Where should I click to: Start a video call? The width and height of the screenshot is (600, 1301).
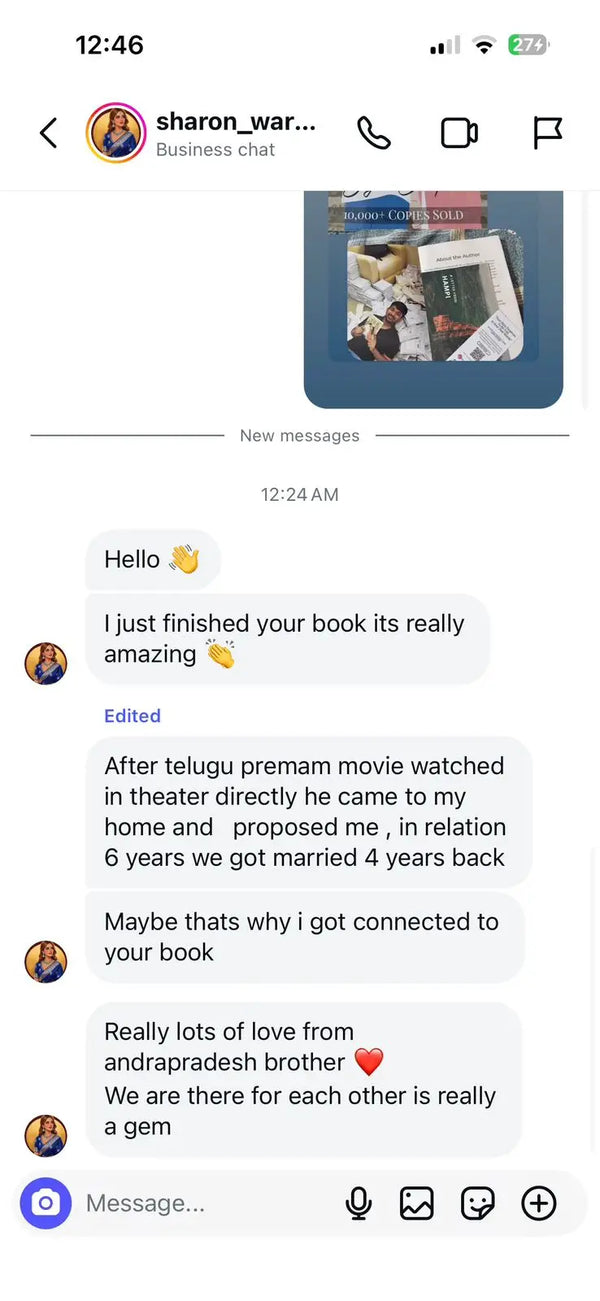(x=459, y=133)
